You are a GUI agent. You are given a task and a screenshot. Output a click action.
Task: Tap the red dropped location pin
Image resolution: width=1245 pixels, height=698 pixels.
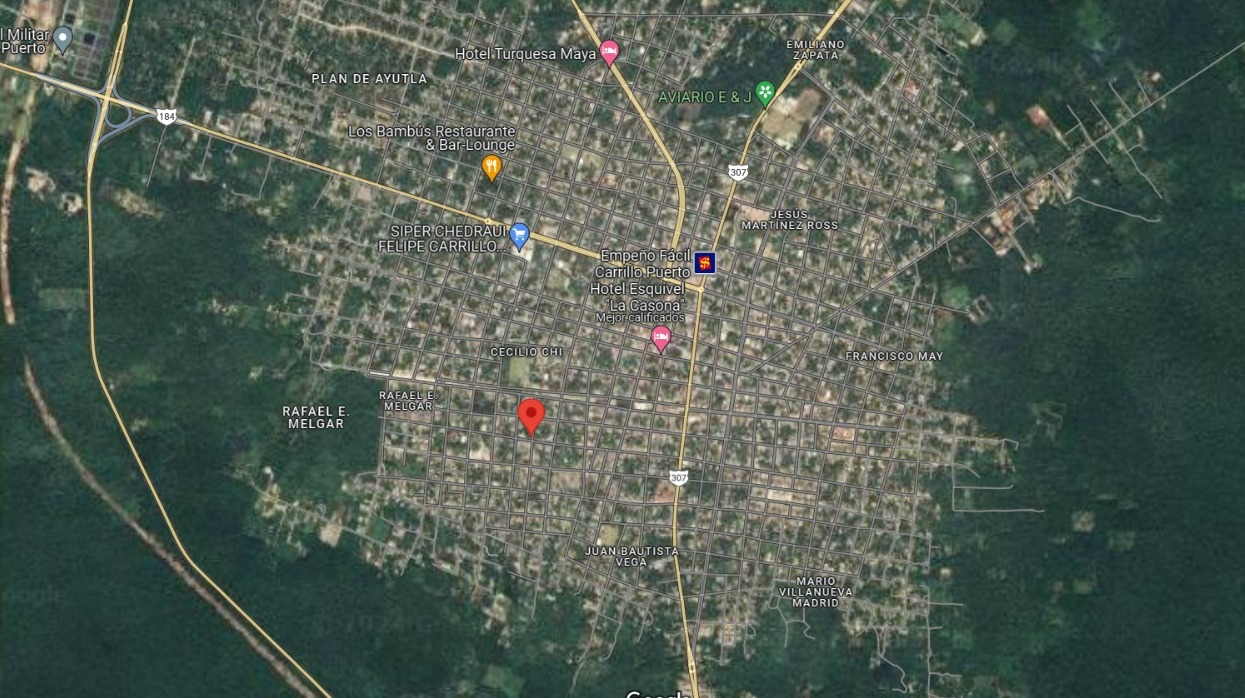tap(531, 415)
